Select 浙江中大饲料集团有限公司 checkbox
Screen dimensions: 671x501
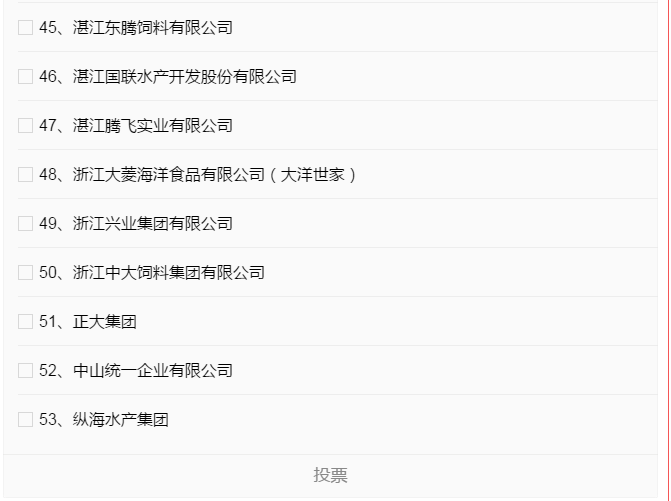pos(25,273)
